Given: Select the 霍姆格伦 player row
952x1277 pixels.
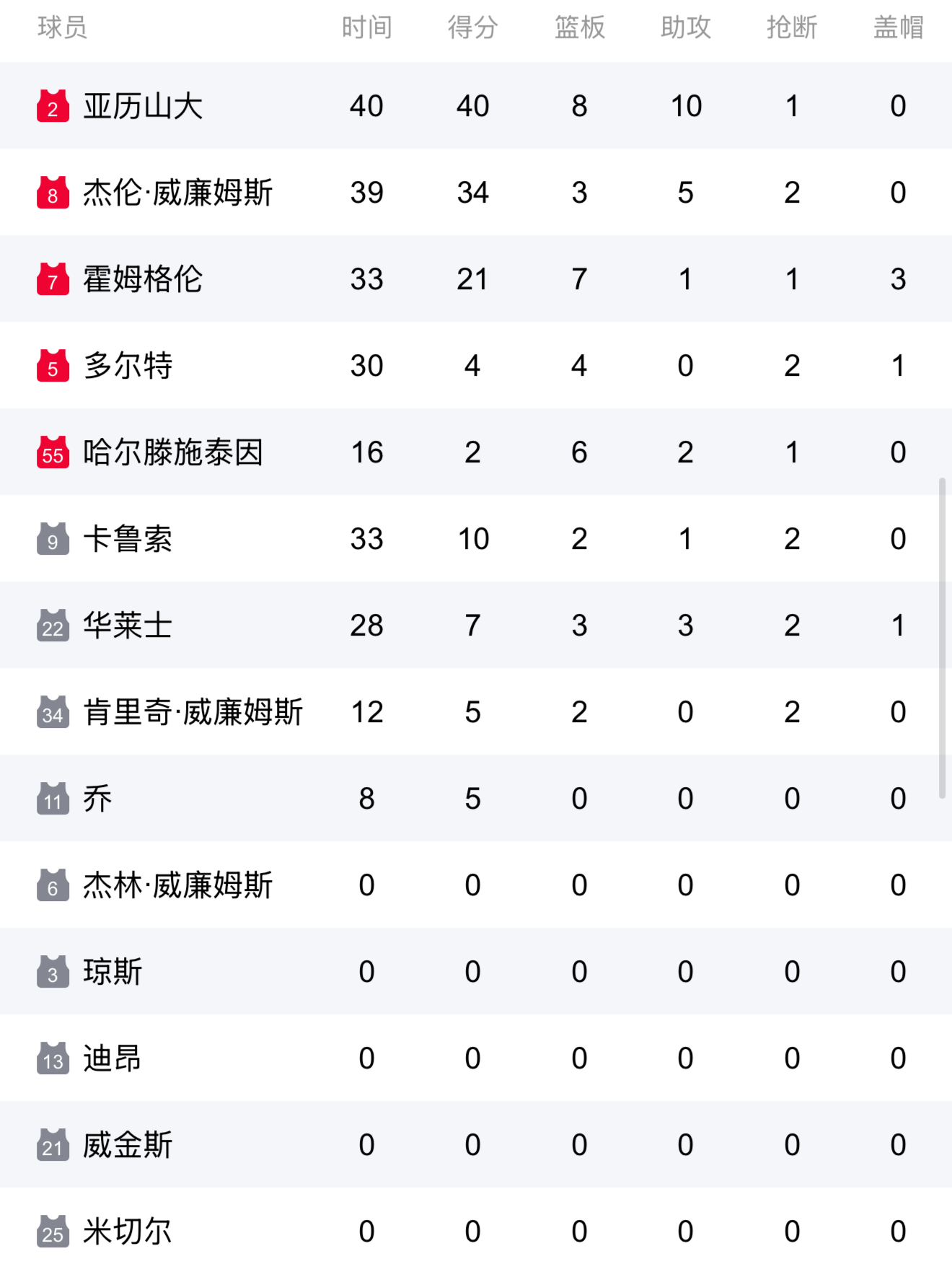Looking at the screenshot, I should click(143, 279).
